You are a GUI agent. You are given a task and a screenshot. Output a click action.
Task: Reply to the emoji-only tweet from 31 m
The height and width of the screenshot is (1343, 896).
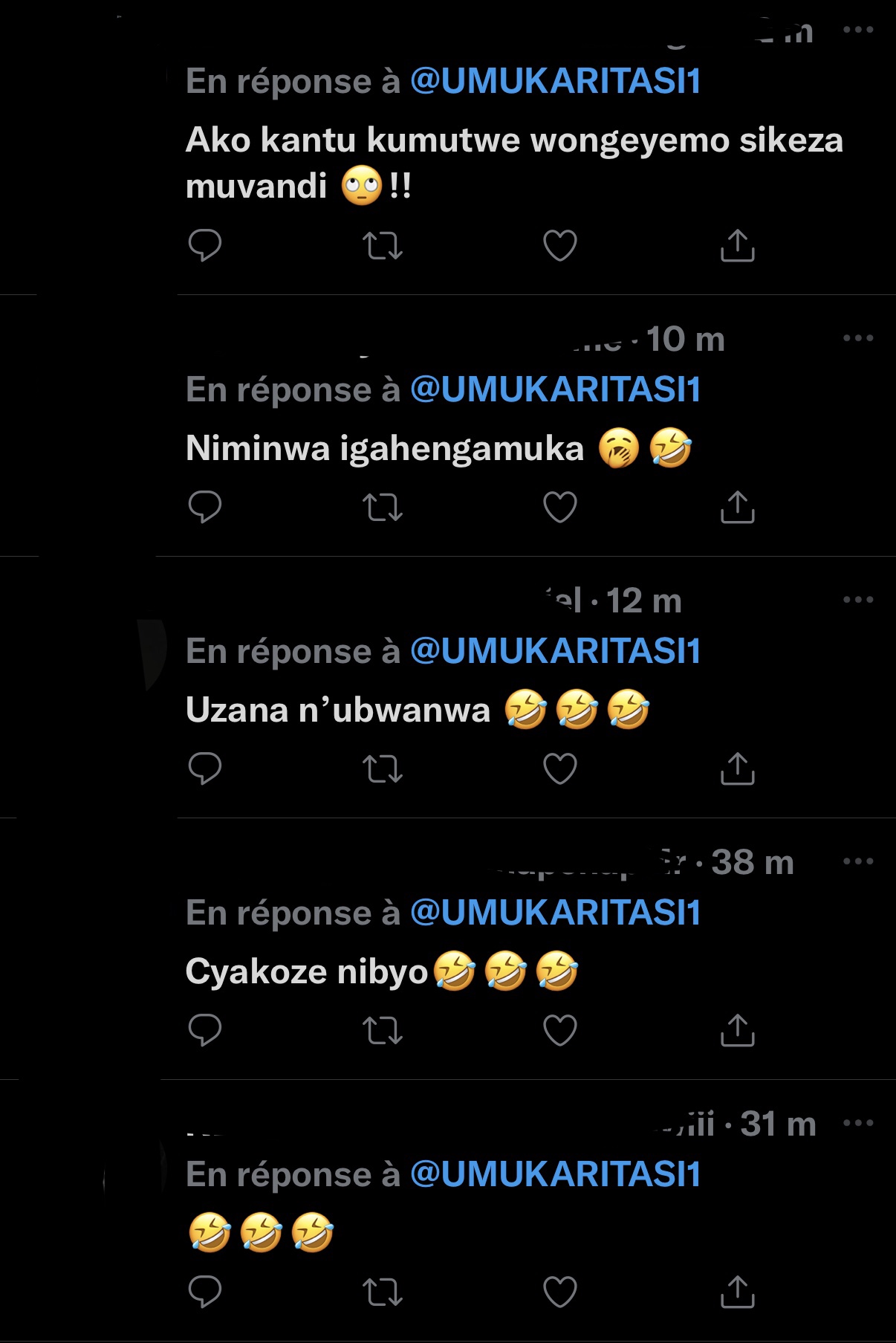click(205, 1292)
